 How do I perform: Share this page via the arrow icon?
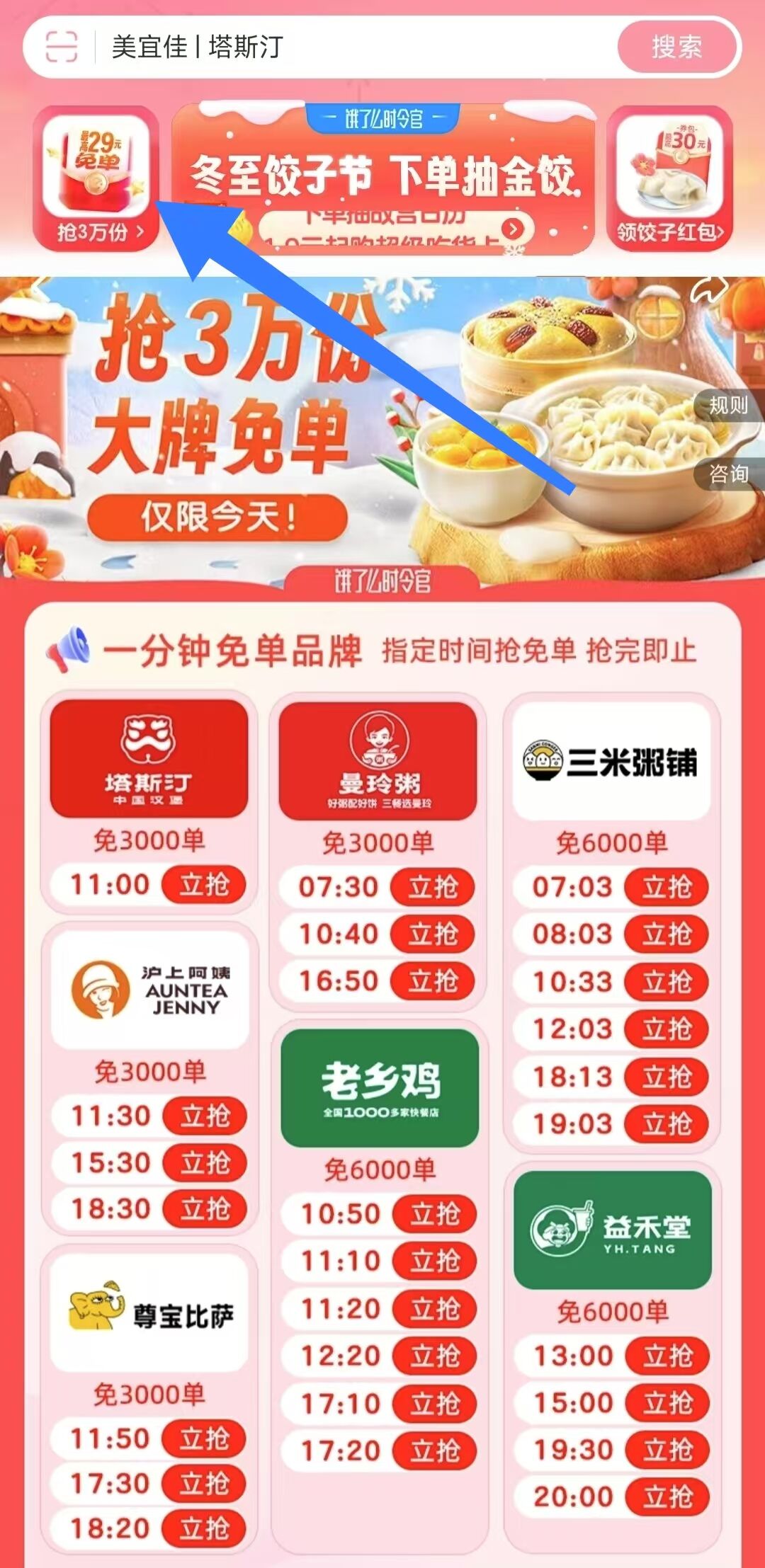point(710,290)
